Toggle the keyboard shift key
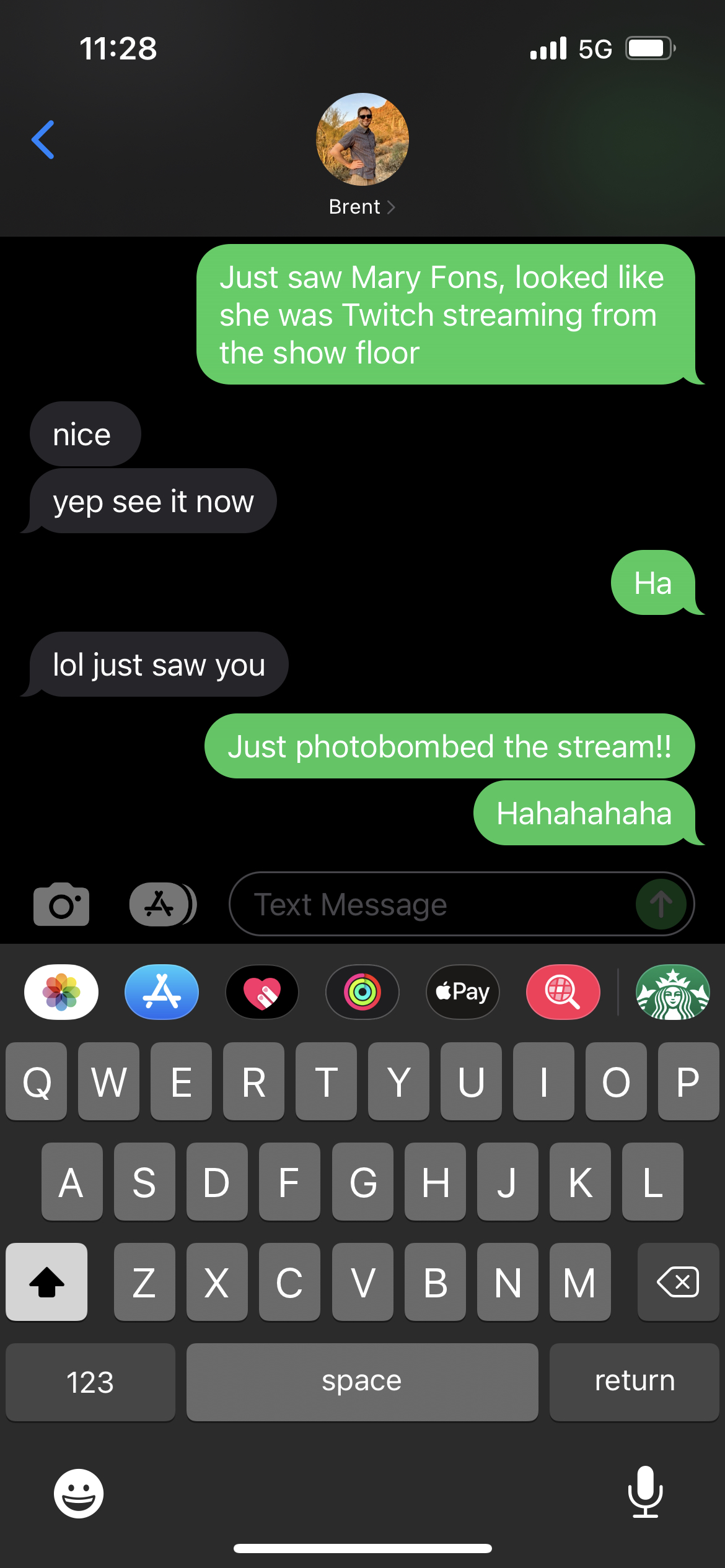Viewport: 725px width, 1568px height. tap(46, 1282)
